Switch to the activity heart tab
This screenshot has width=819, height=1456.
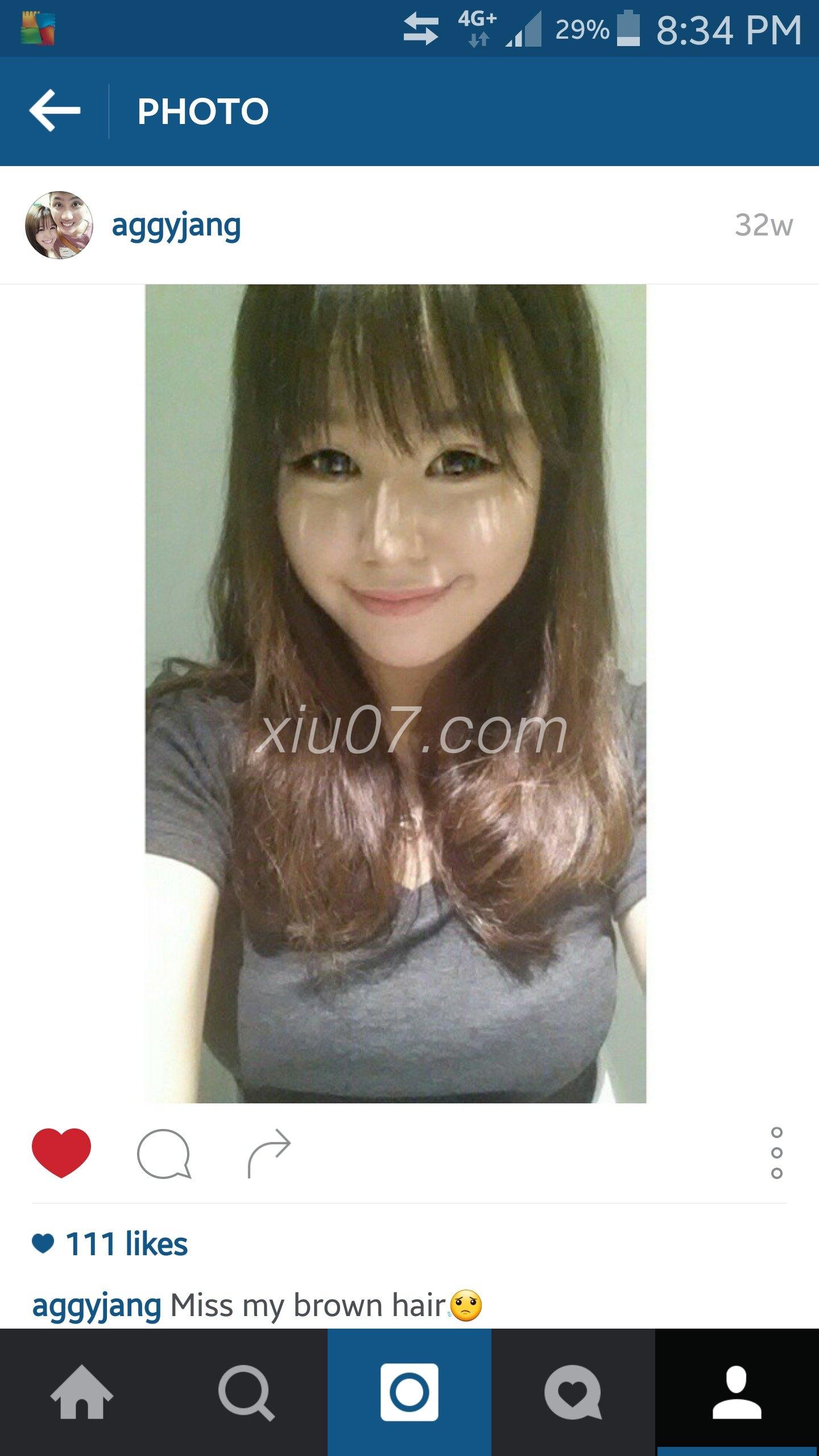[x=573, y=1392]
